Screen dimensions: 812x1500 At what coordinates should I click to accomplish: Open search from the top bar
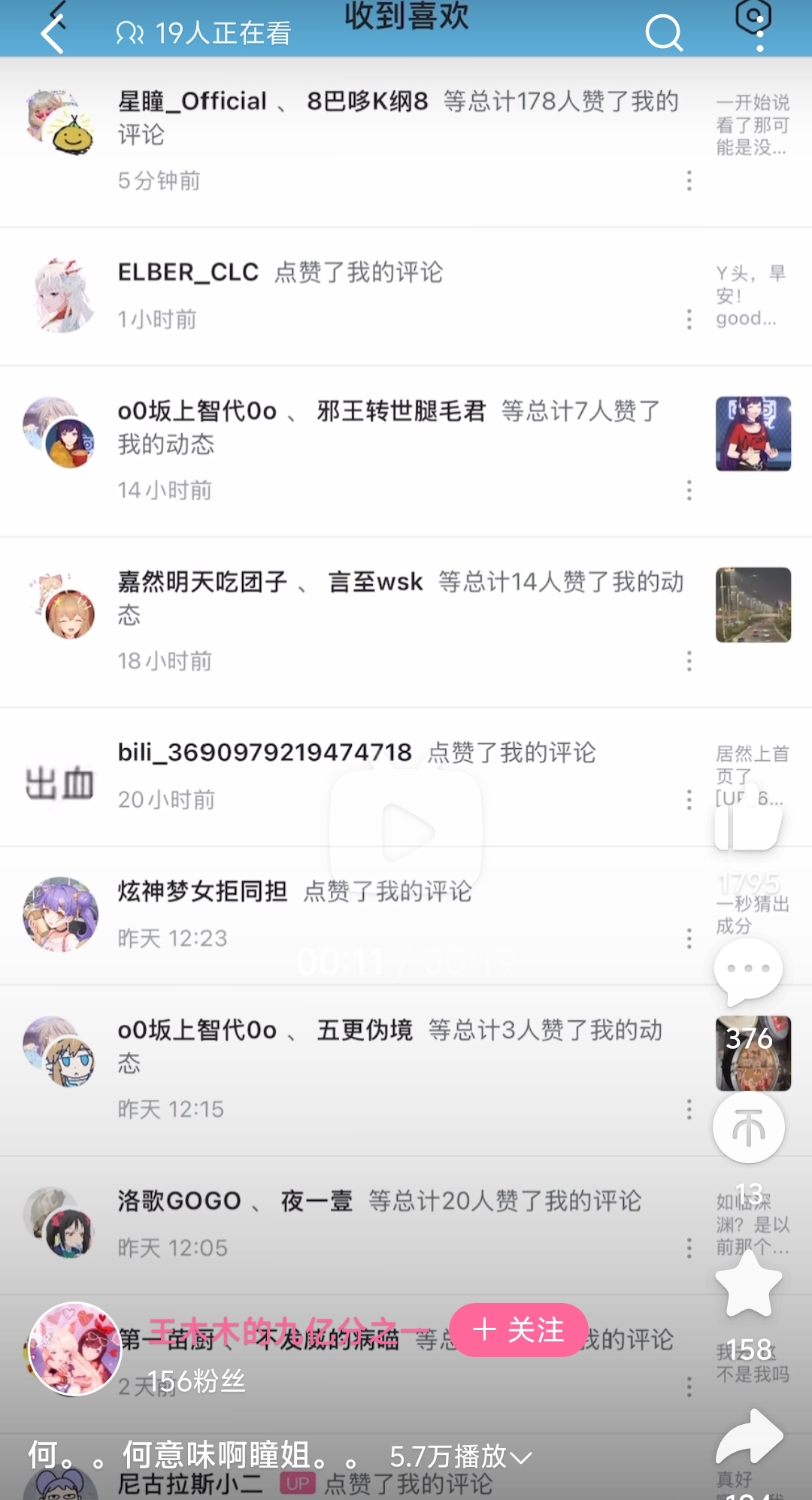(664, 33)
